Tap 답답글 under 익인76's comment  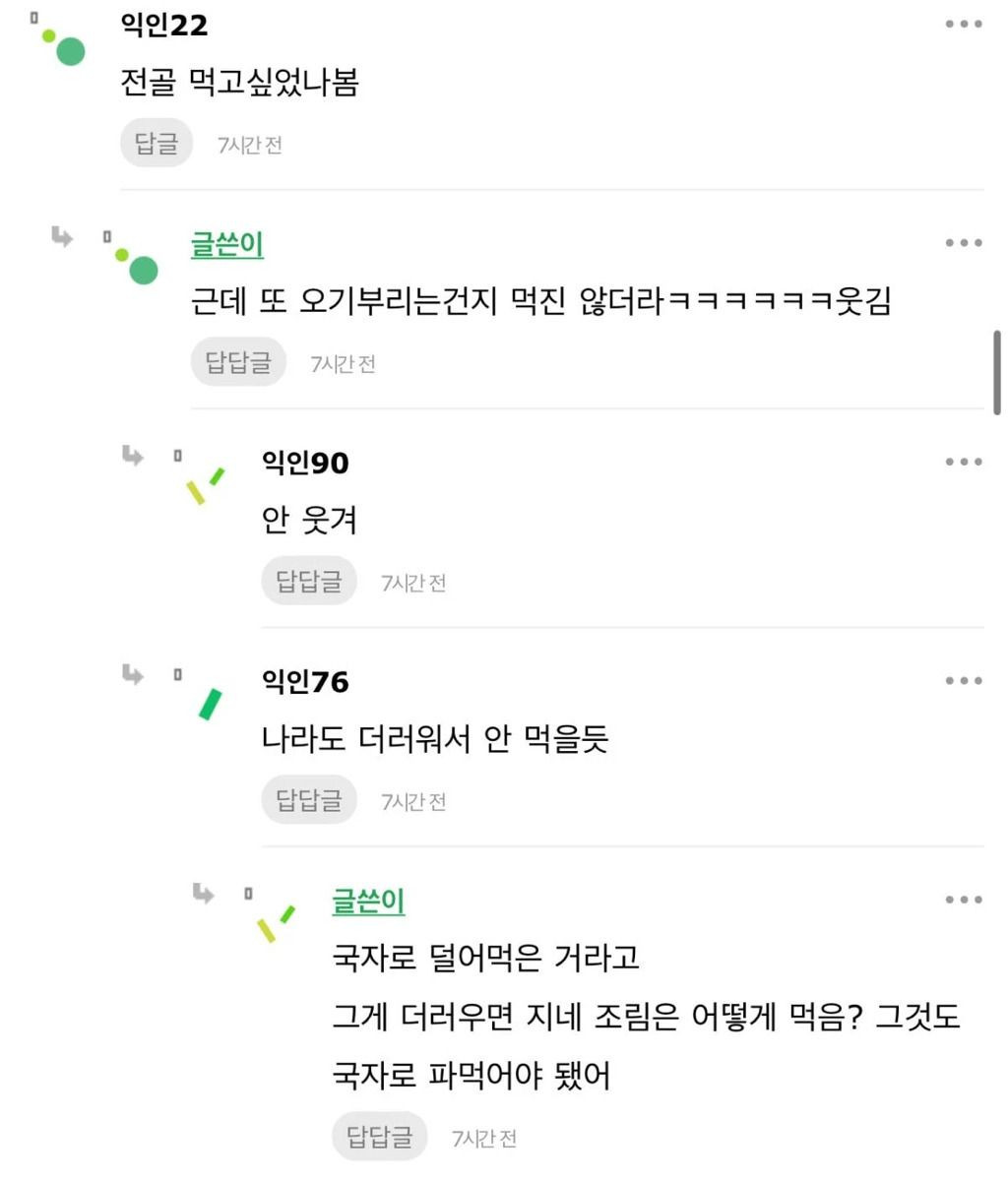[x=308, y=799]
